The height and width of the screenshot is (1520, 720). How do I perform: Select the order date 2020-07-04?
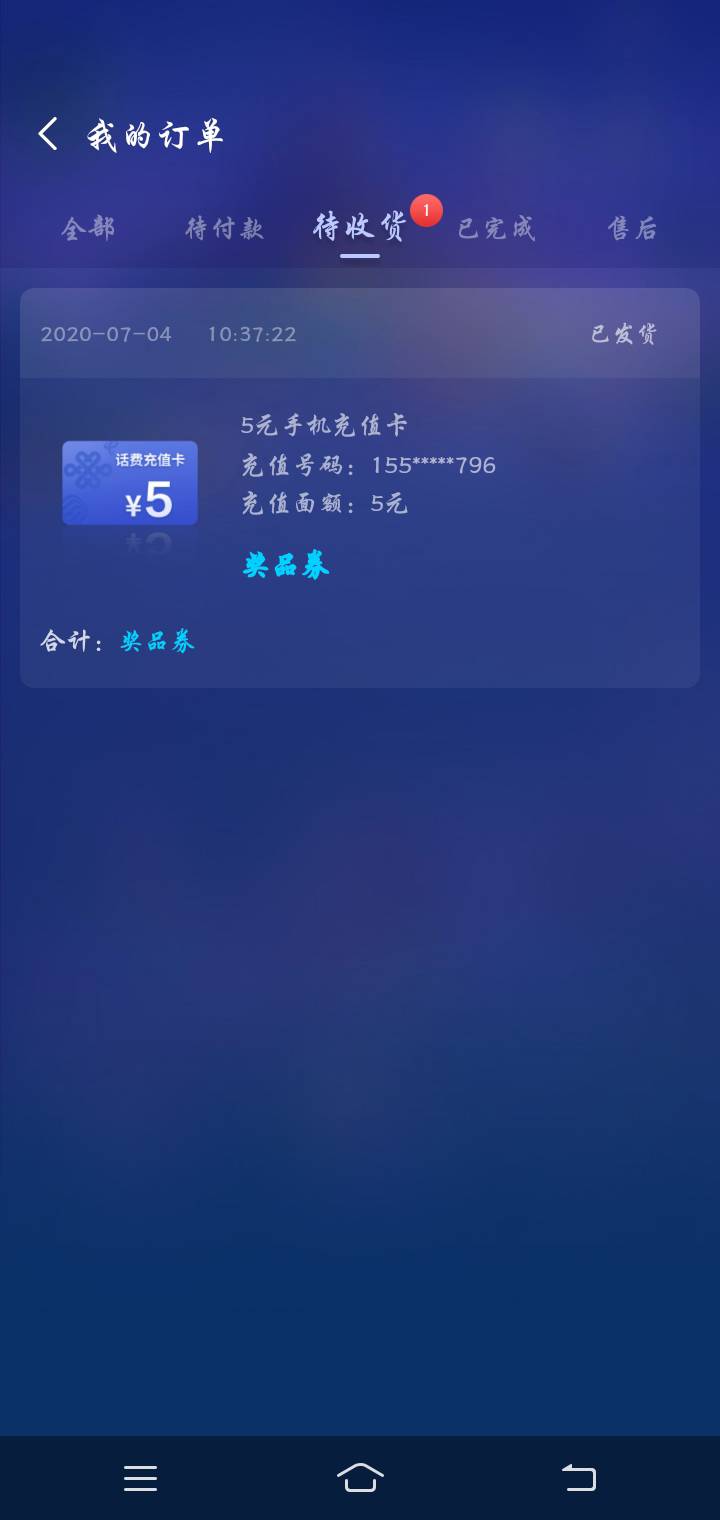[106, 335]
